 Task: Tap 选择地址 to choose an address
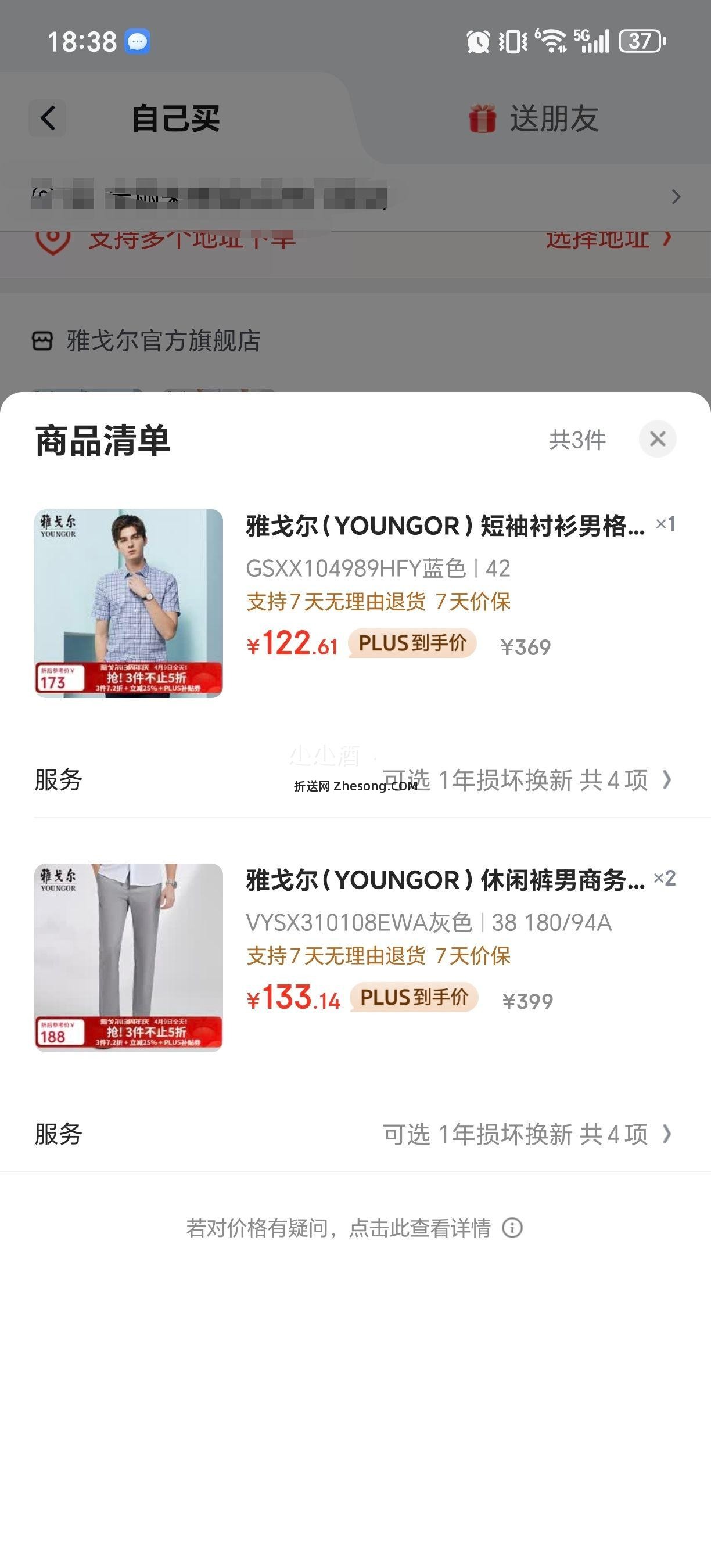pyautogui.click(x=608, y=239)
